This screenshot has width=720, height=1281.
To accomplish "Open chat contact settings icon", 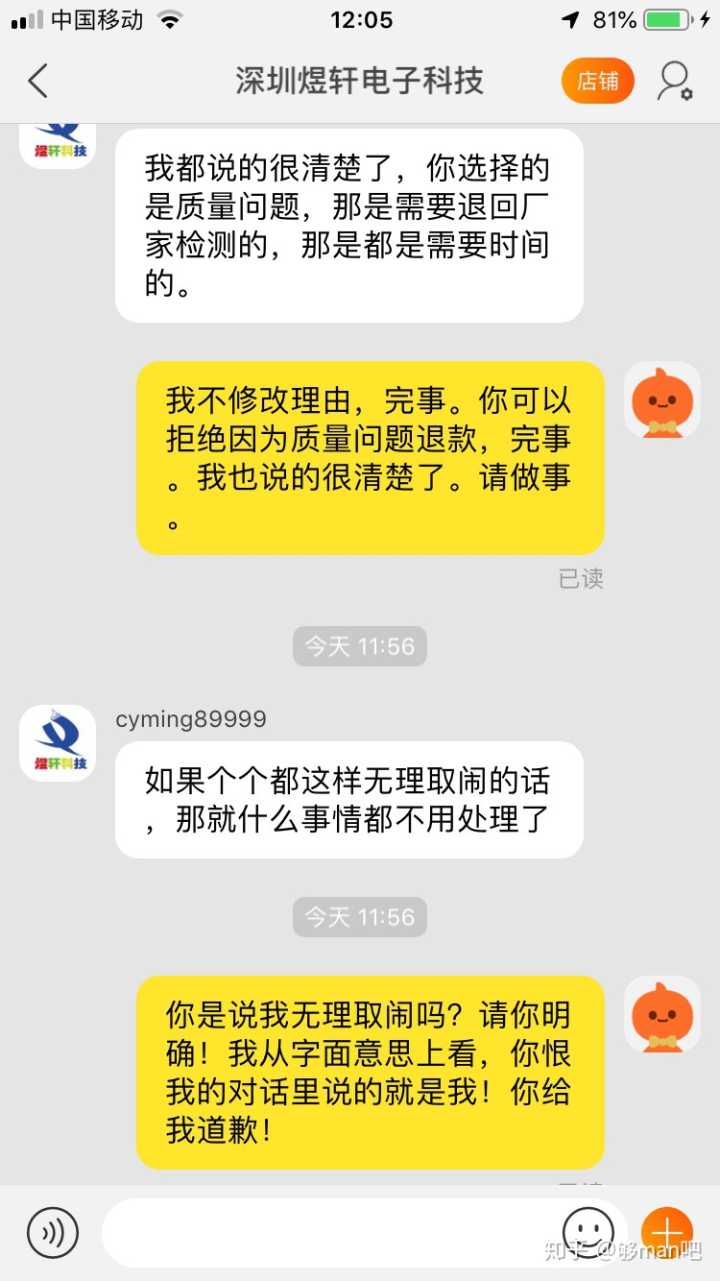I will (675, 81).
